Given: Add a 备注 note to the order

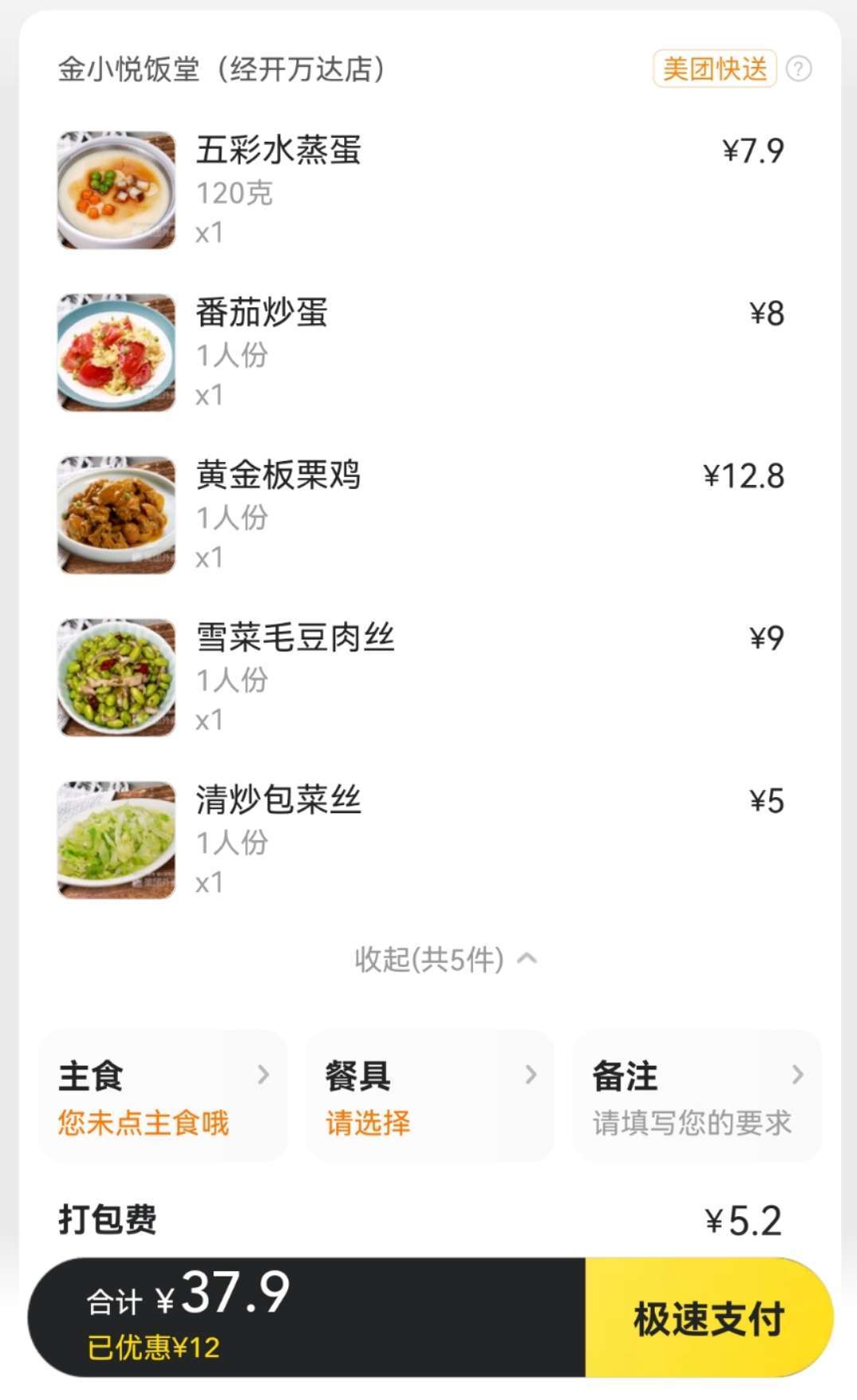Looking at the screenshot, I should click(697, 1096).
